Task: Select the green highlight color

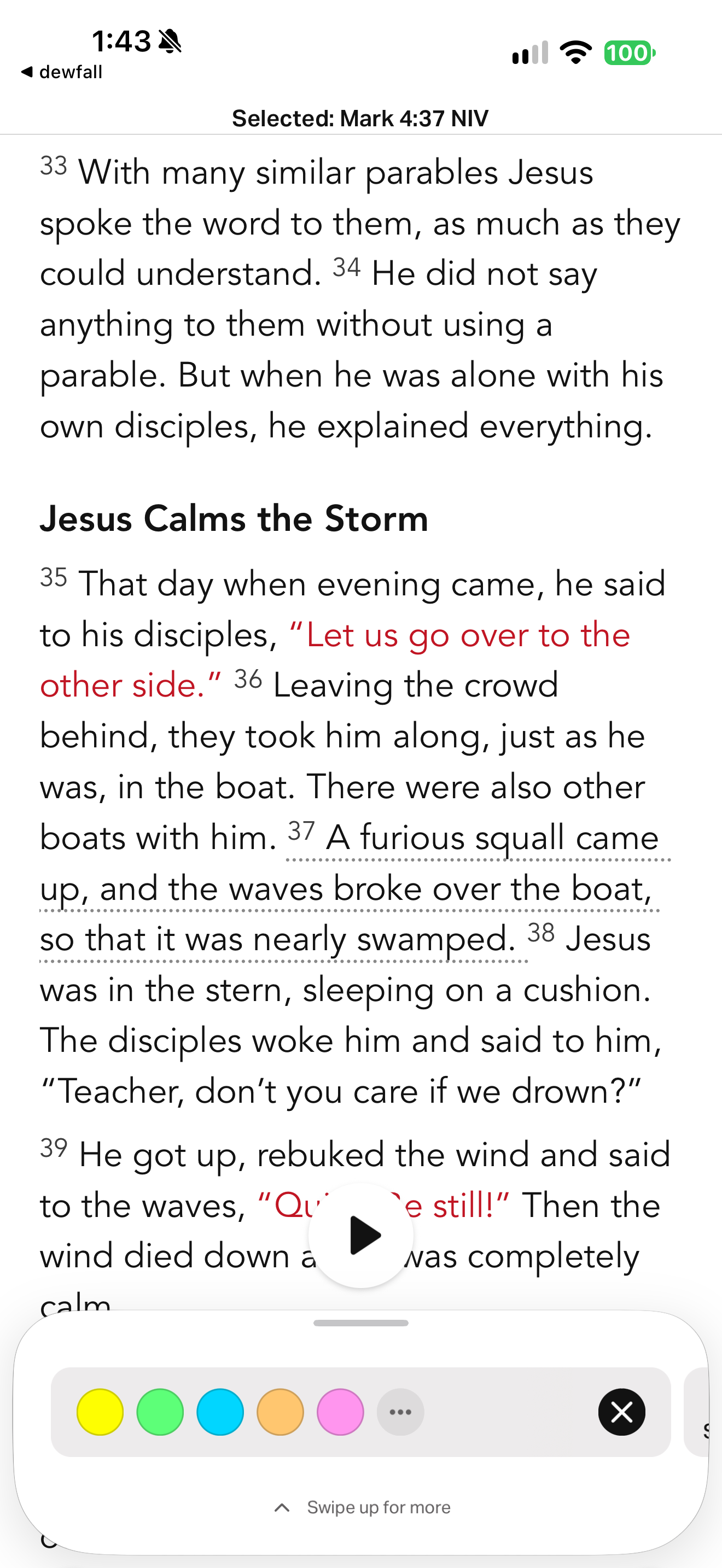Action: 160,1412
